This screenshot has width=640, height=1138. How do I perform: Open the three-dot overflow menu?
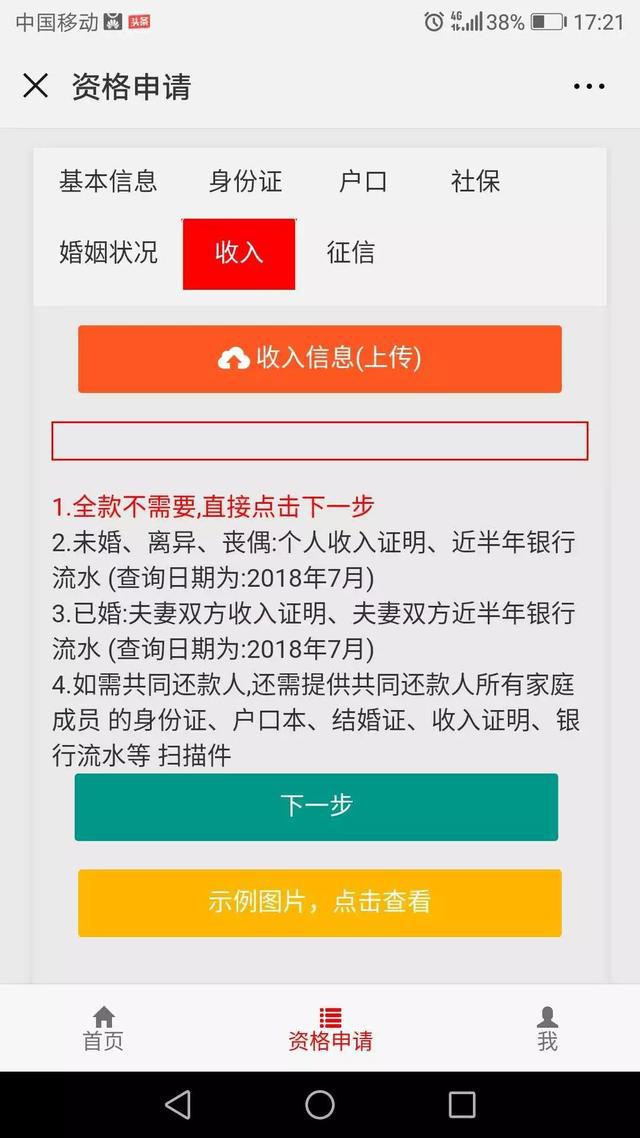[x=589, y=87]
